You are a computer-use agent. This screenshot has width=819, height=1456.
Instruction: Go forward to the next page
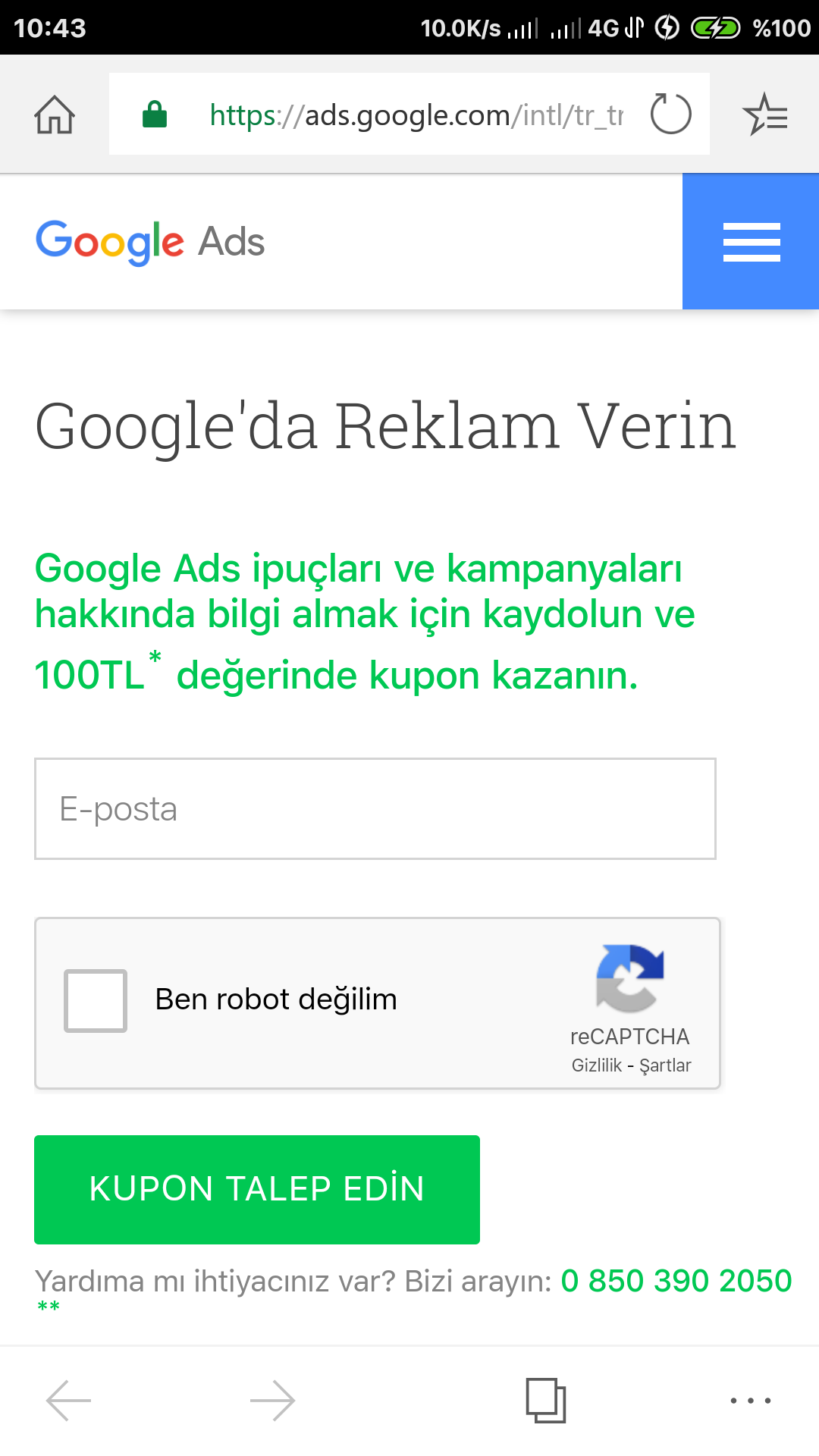(272, 1400)
